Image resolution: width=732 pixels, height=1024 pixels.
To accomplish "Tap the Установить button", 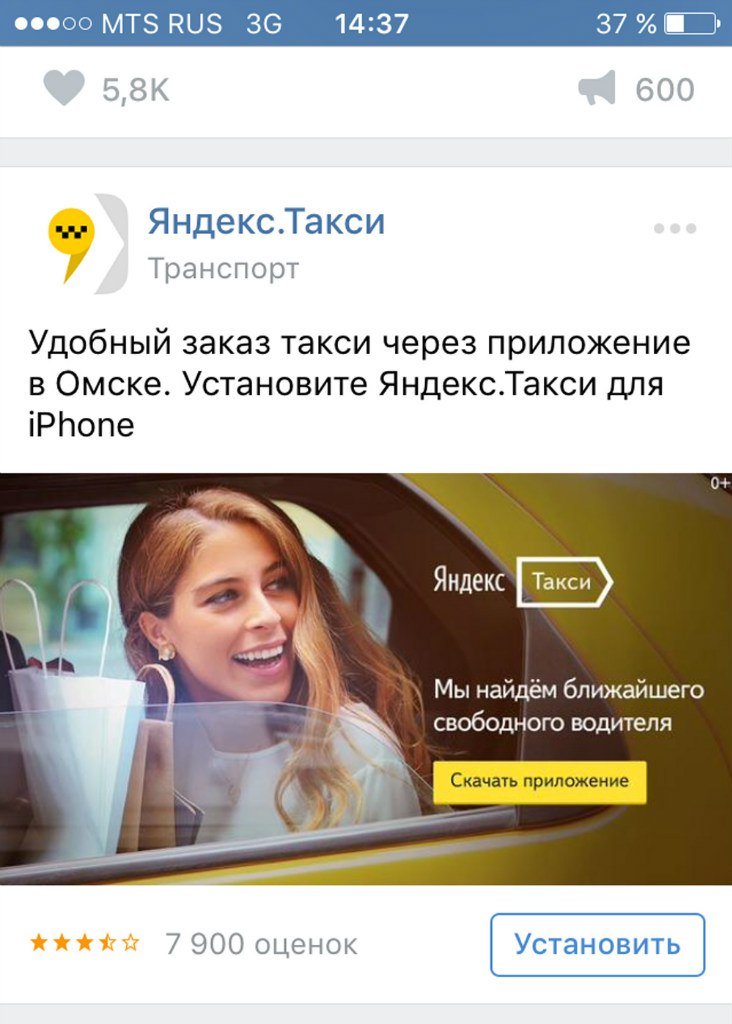I will 597,944.
